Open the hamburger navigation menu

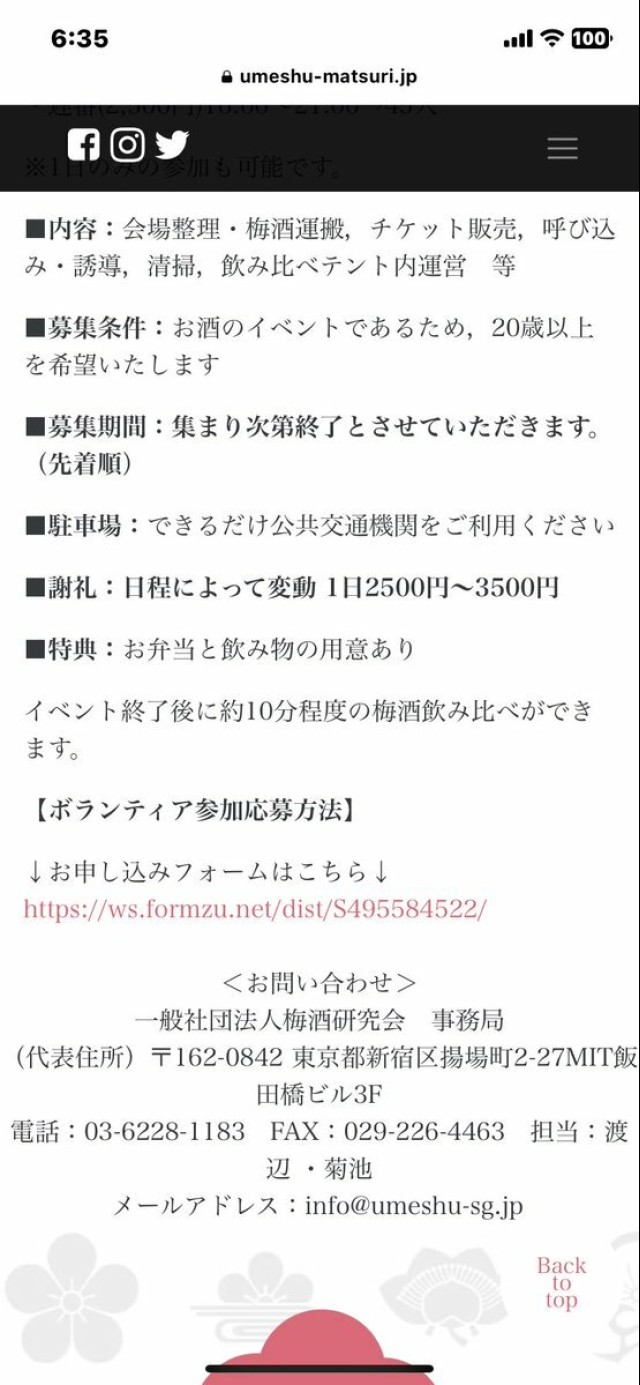pyautogui.click(x=562, y=149)
